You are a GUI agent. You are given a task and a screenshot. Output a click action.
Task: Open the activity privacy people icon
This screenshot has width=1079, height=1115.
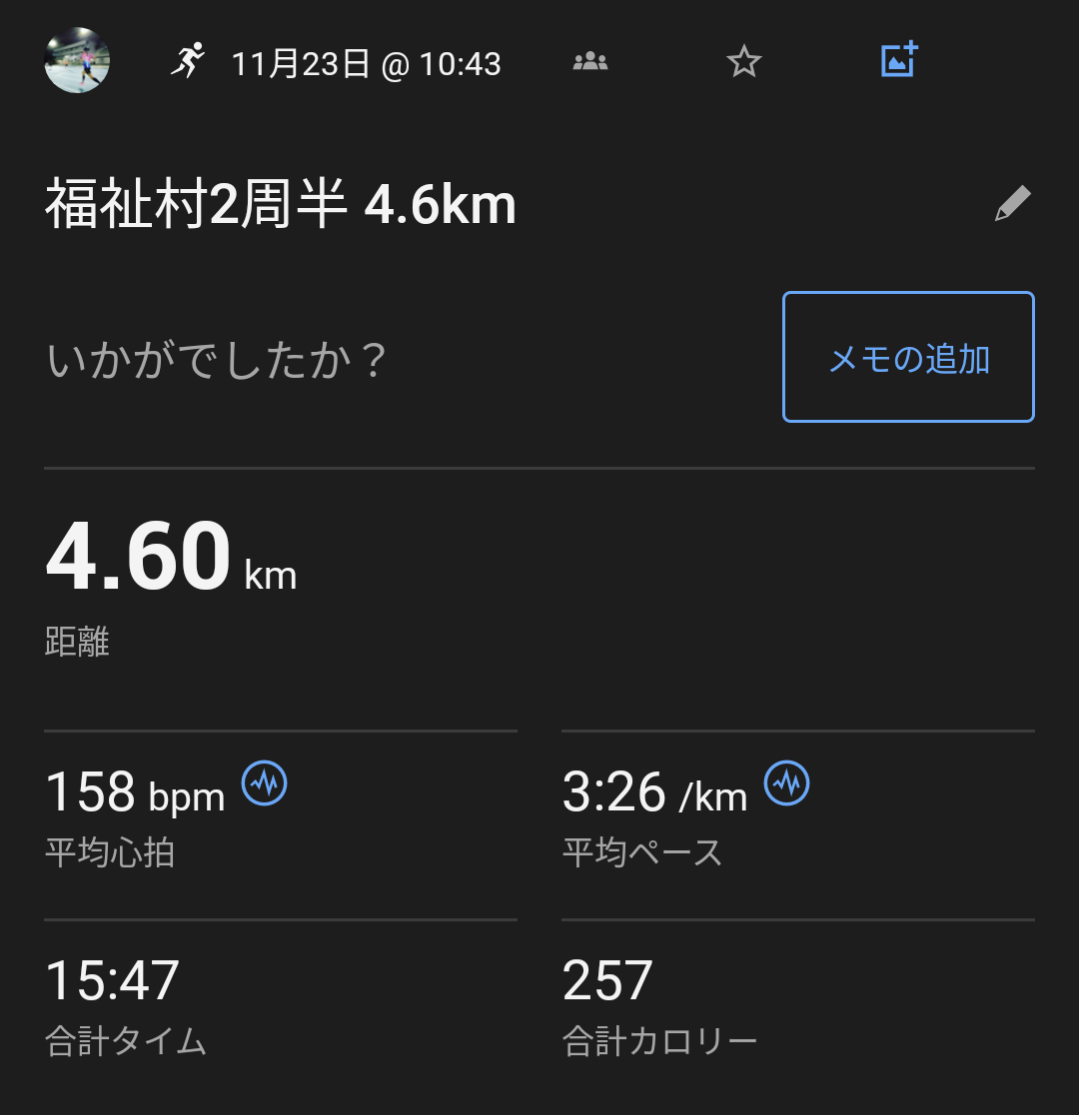(x=590, y=62)
